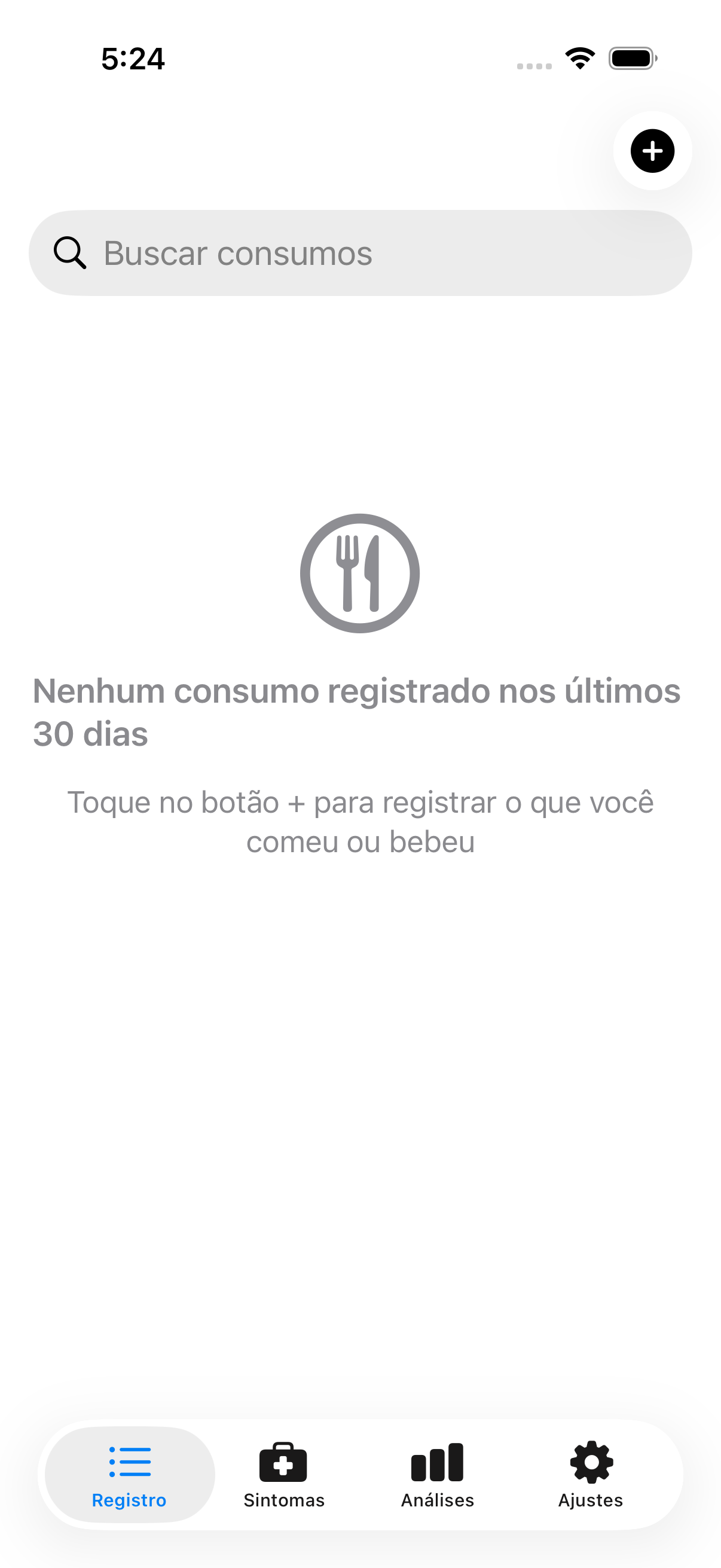Tap the Wi-Fi indicator in the status bar
The height and width of the screenshot is (1568, 721).
click(x=578, y=58)
